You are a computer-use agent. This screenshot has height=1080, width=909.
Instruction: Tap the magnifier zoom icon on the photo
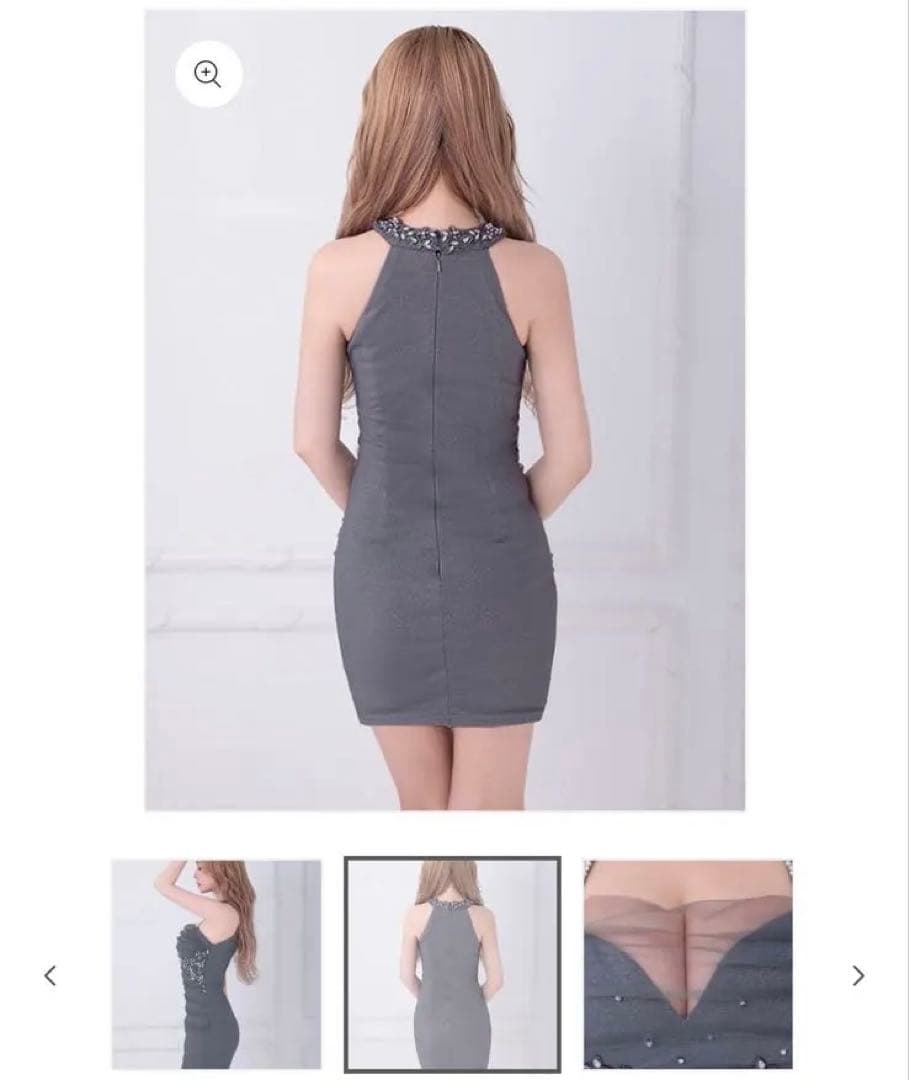coord(208,74)
